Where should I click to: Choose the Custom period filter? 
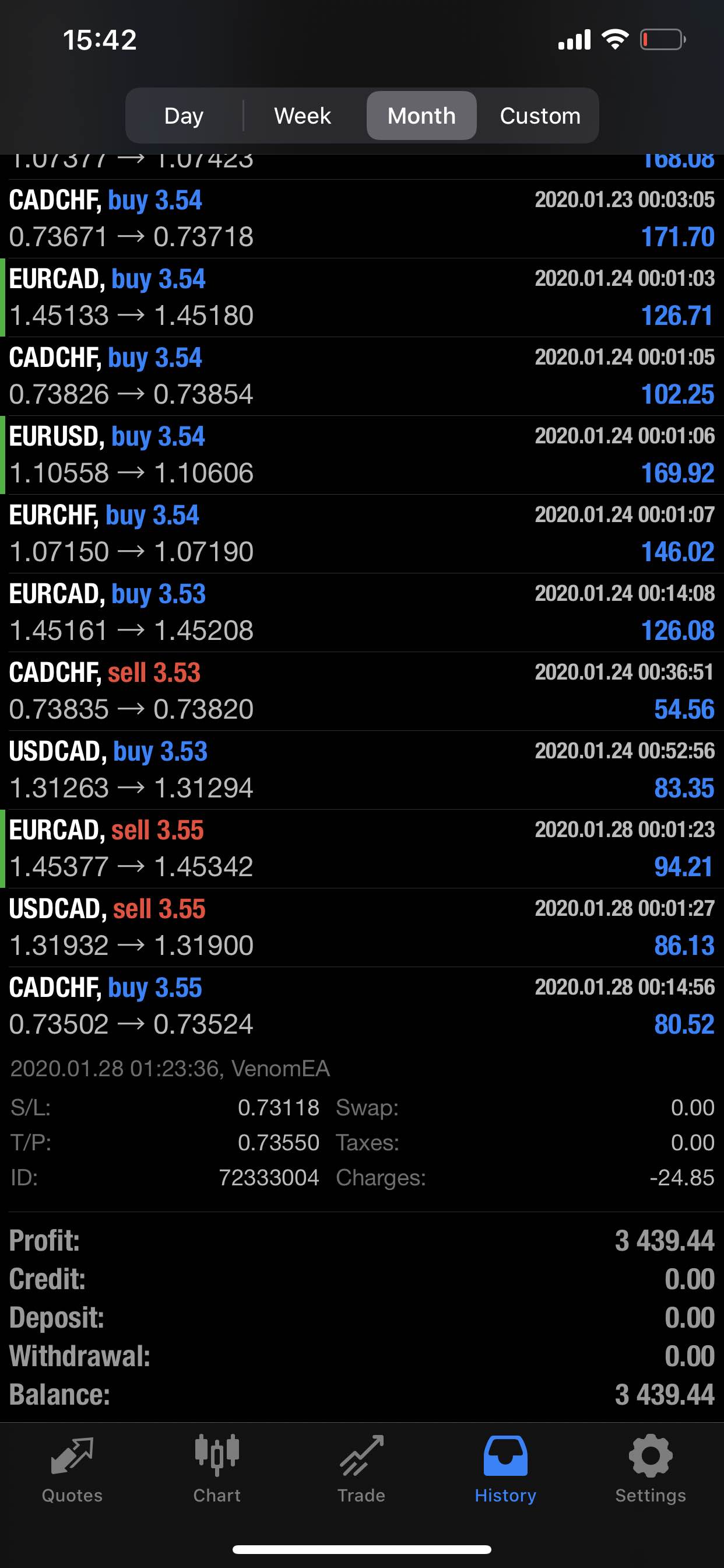(x=540, y=116)
